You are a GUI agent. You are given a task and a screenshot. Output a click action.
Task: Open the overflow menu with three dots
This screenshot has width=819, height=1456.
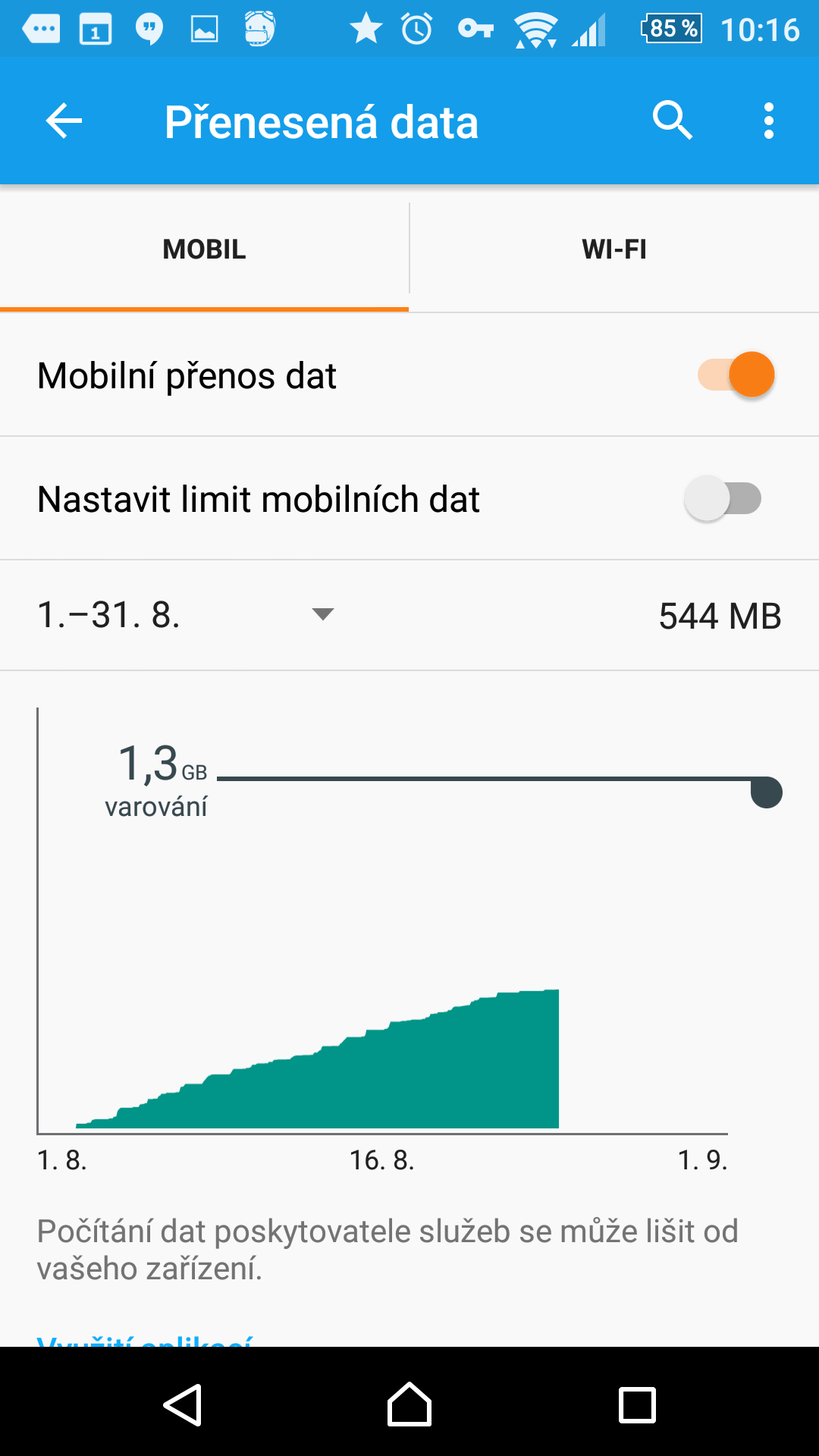[x=769, y=121]
